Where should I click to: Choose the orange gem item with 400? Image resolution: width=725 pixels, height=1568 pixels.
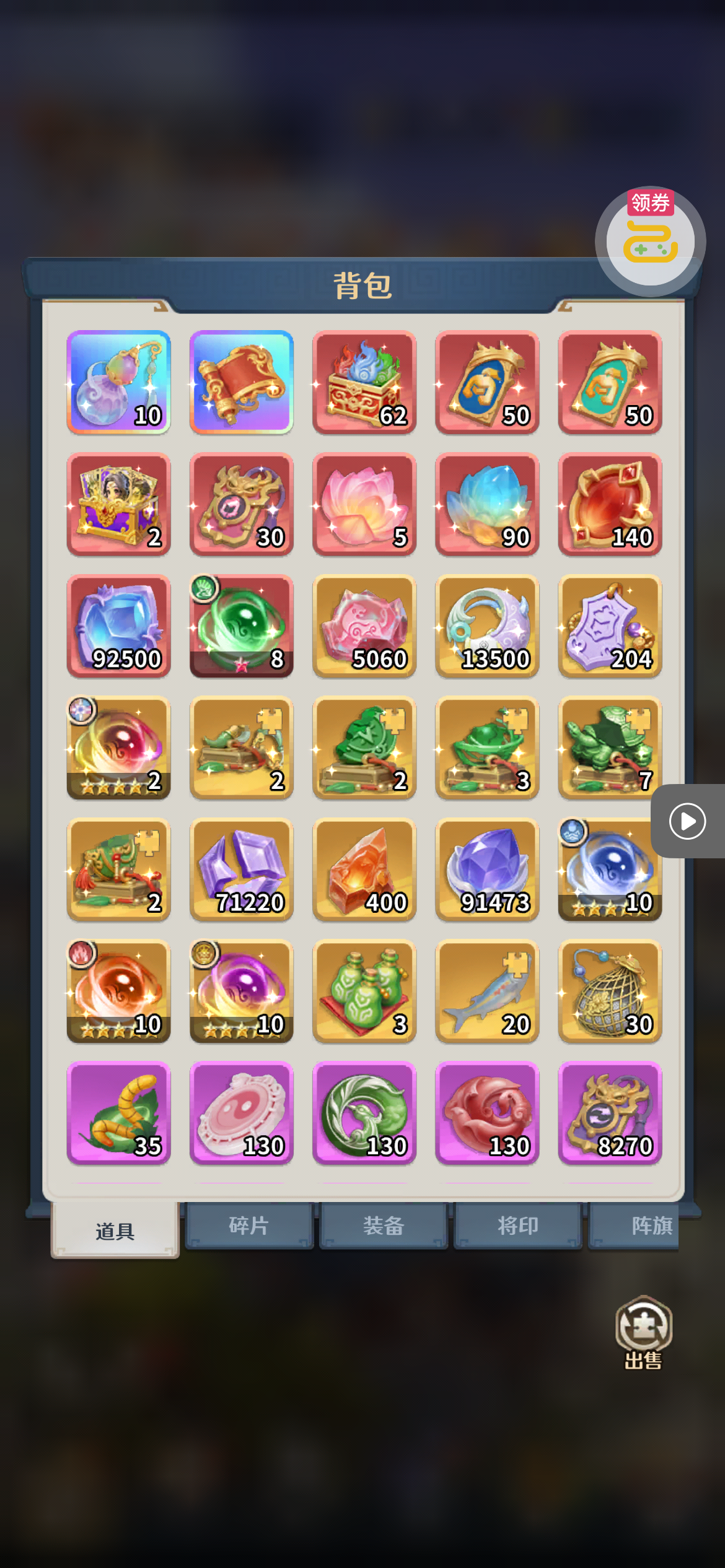(364, 869)
